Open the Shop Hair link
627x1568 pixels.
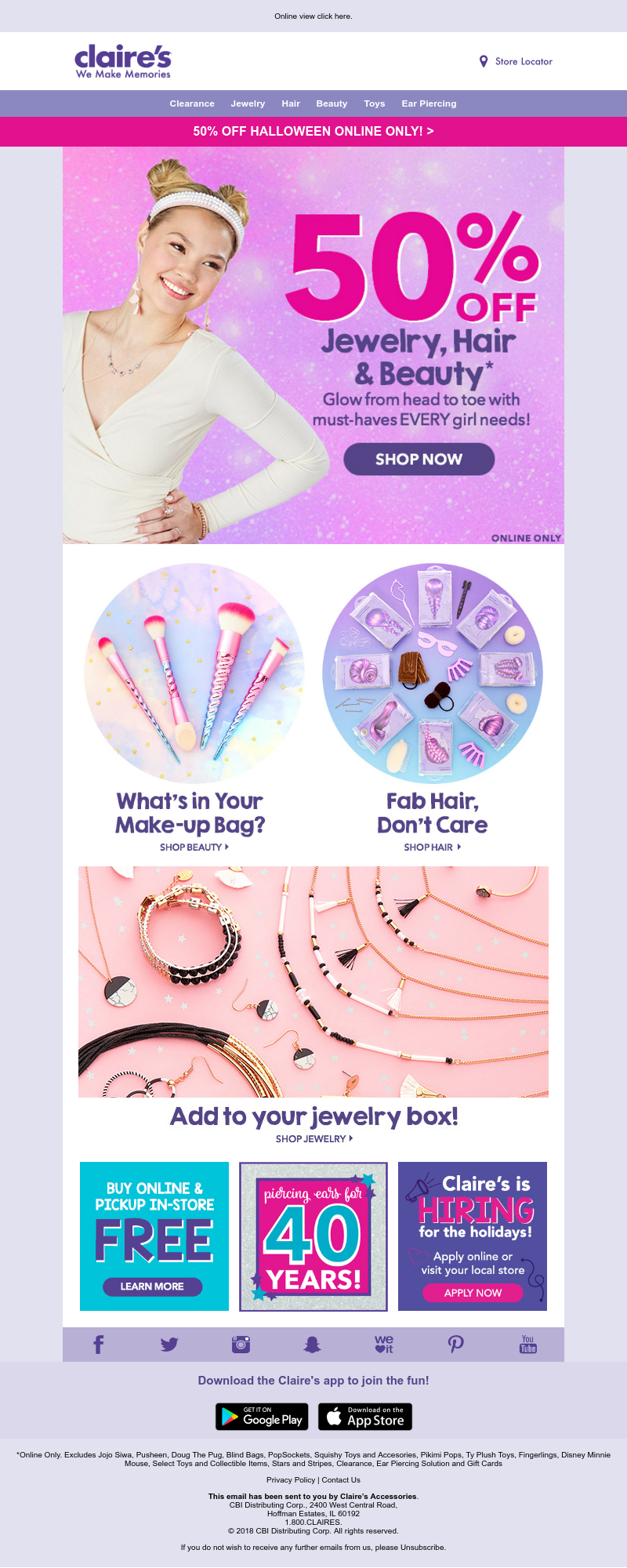(432, 848)
